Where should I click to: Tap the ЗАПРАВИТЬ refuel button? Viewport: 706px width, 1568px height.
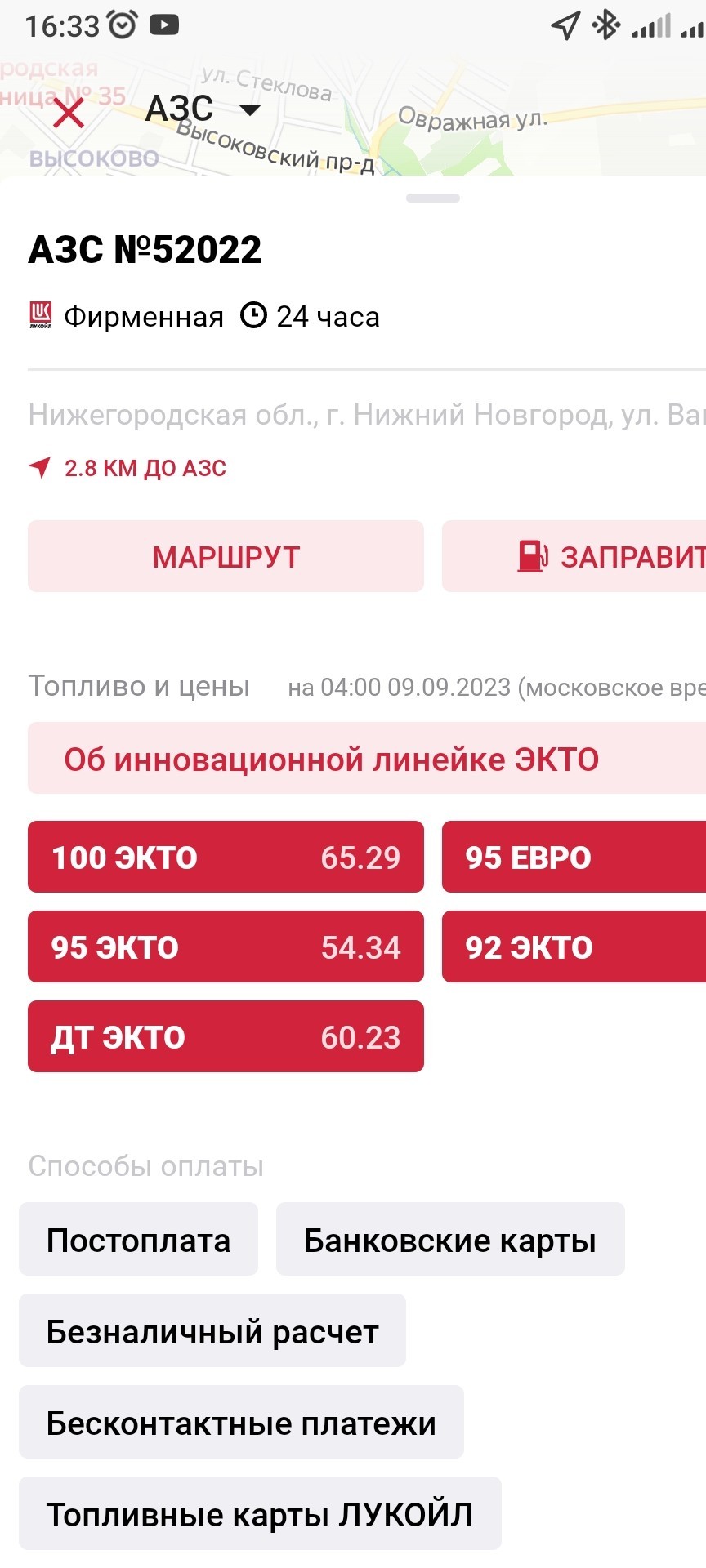coord(574,556)
